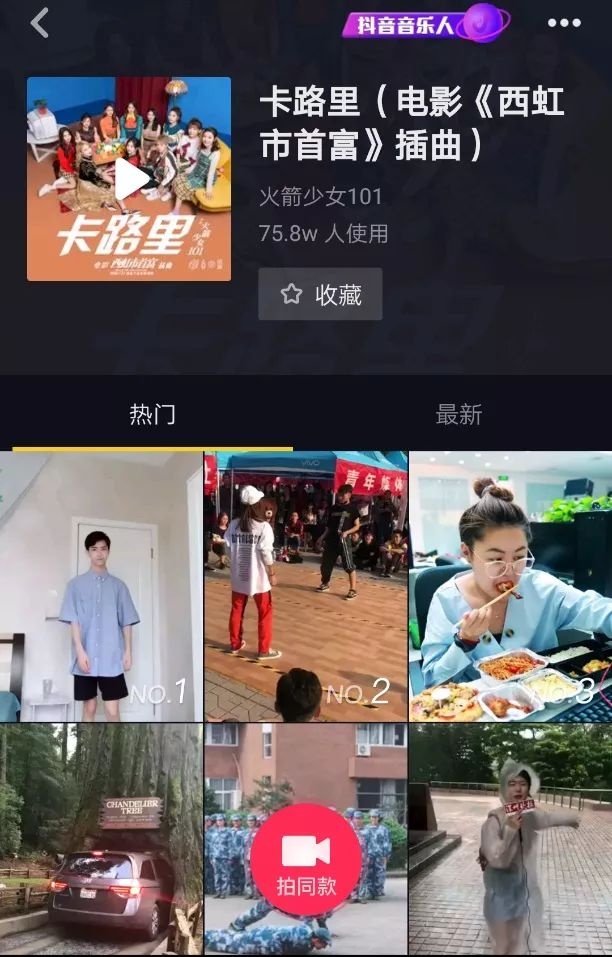Switch to the 热门 tab
Screen dimensions: 612x957
coord(152,414)
